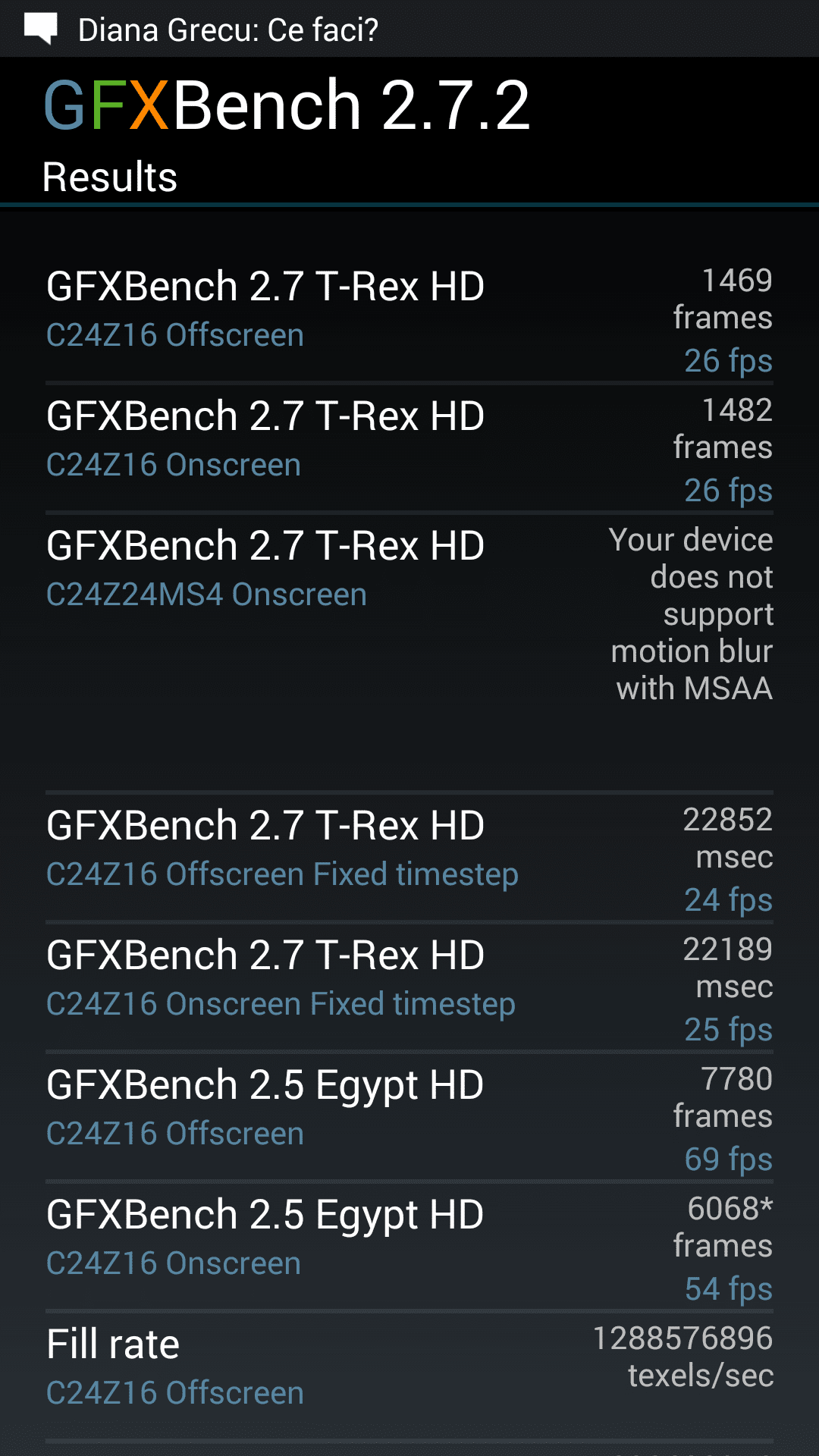Open the T-Rex HD C24Z16 Onscreen result

(x=409, y=448)
